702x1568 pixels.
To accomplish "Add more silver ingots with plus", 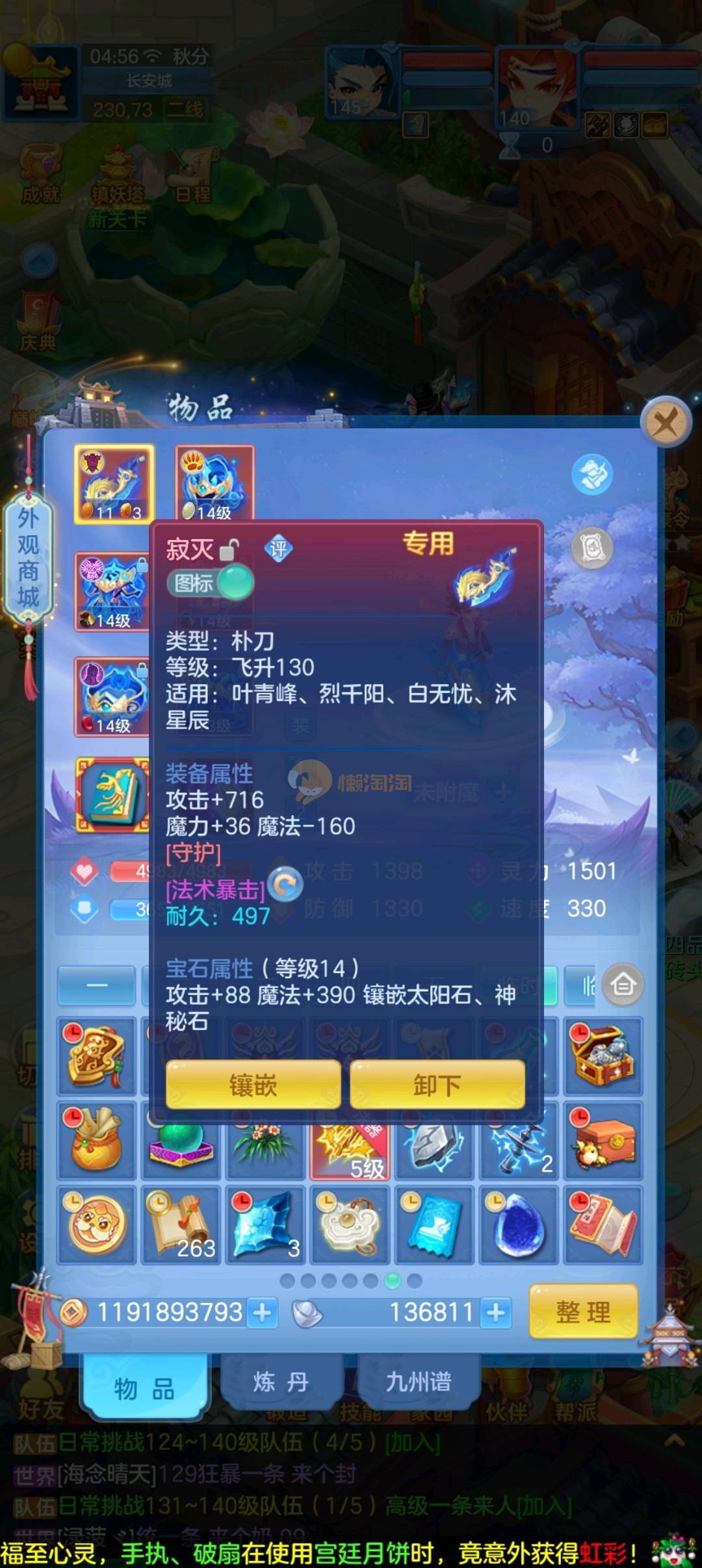I will coord(496,1313).
